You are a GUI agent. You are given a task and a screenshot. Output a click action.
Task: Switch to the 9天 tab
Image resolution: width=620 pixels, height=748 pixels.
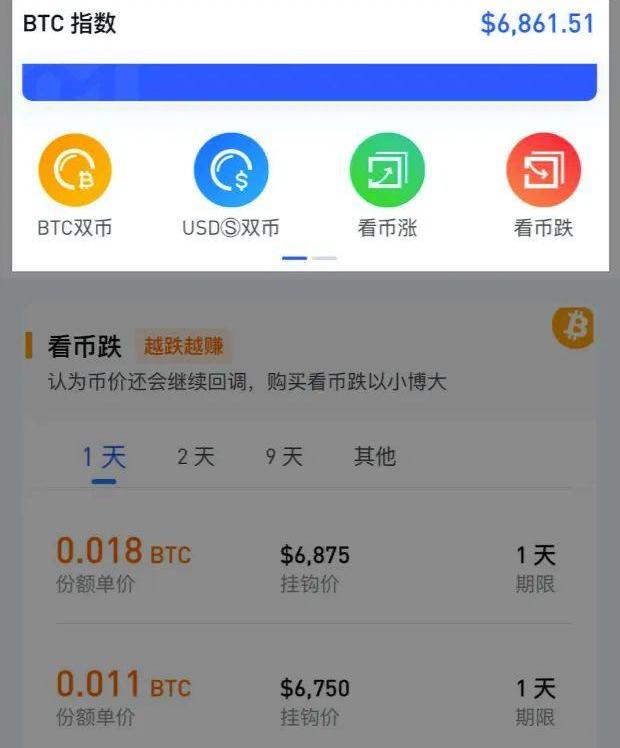pos(284,457)
